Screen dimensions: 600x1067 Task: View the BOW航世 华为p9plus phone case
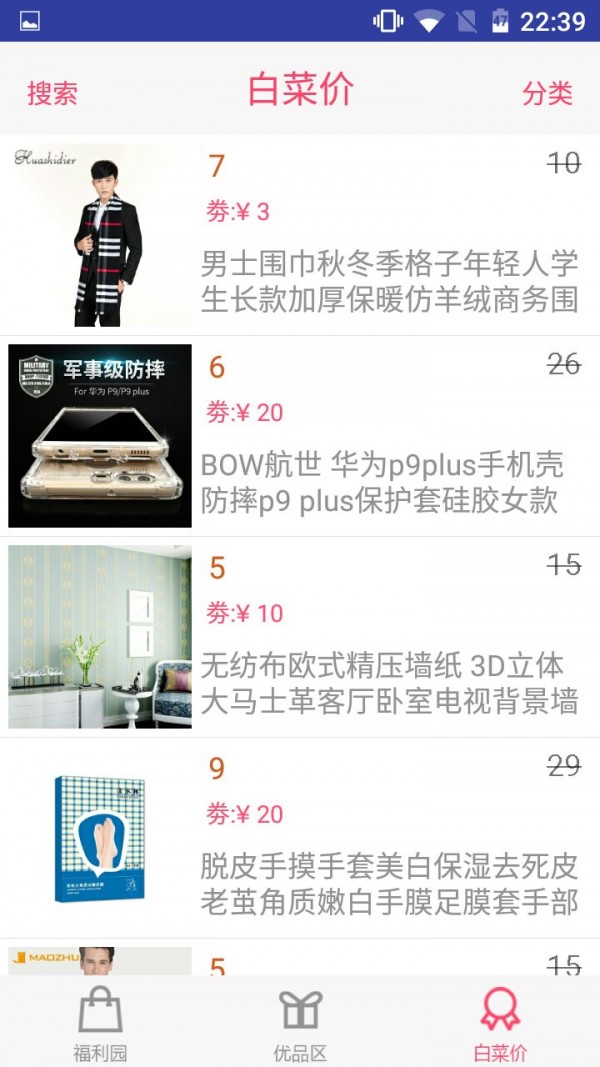[x=381, y=482]
